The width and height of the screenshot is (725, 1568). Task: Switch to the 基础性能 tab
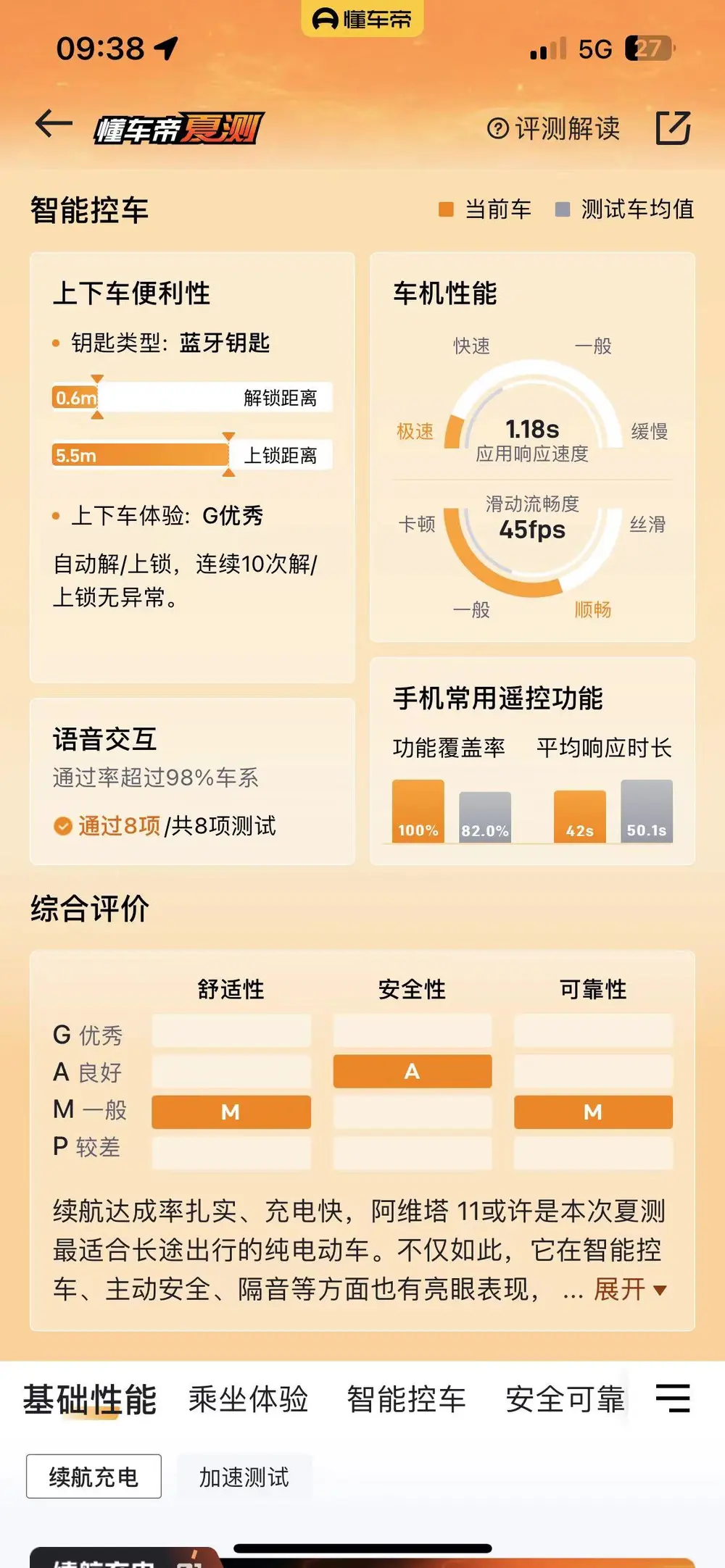90,1399
